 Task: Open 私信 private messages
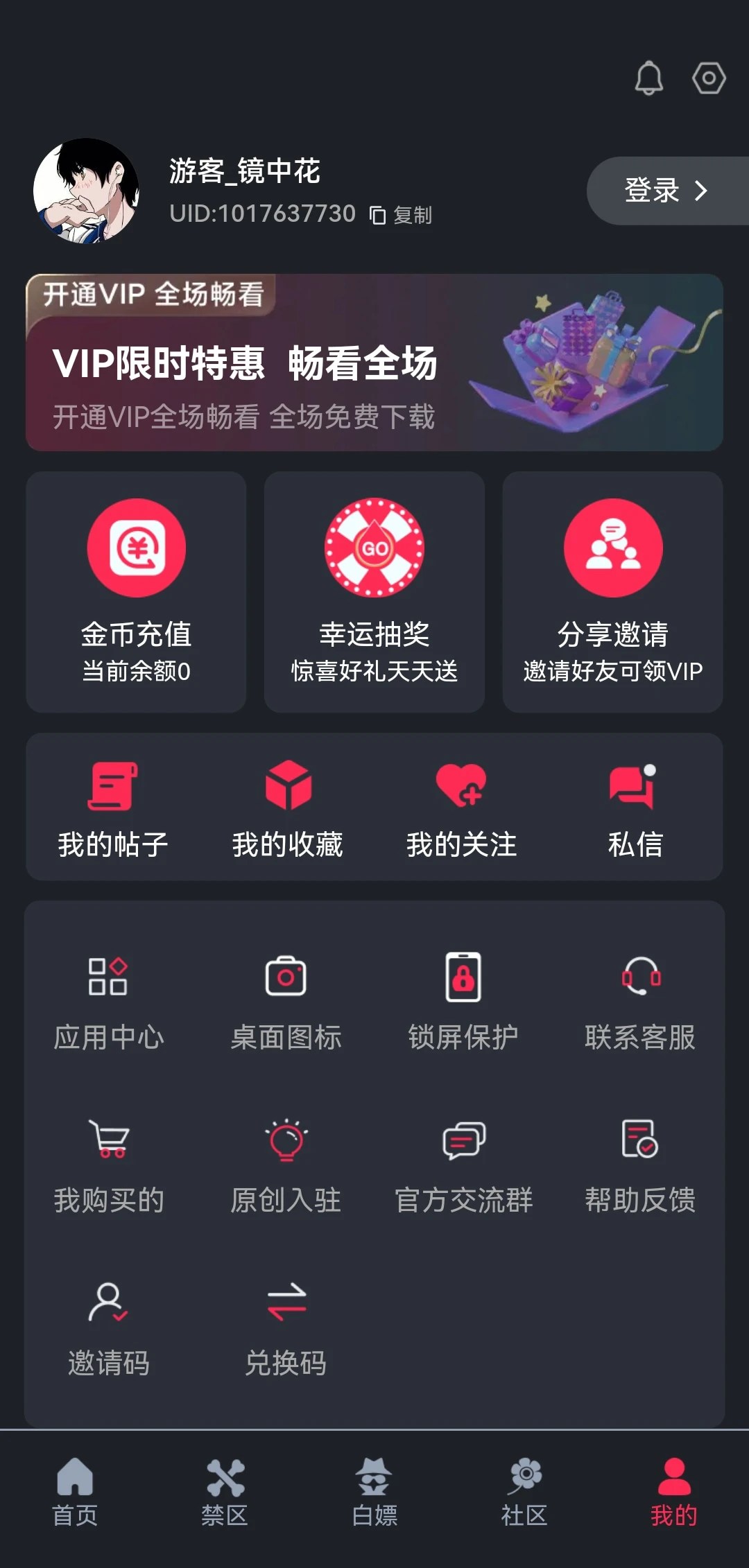[635, 808]
